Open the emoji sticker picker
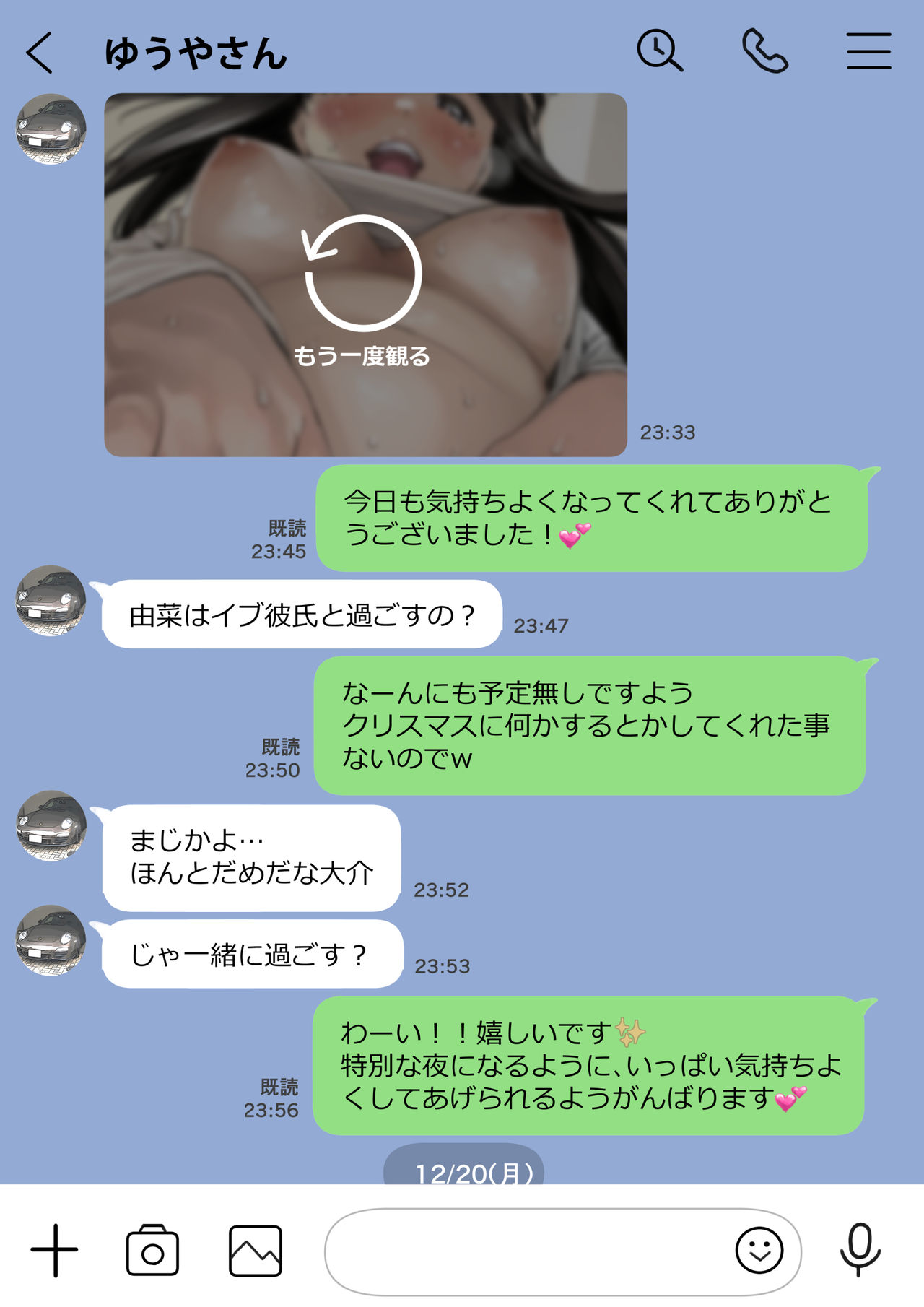The width and height of the screenshot is (924, 1307). coord(759,1251)
